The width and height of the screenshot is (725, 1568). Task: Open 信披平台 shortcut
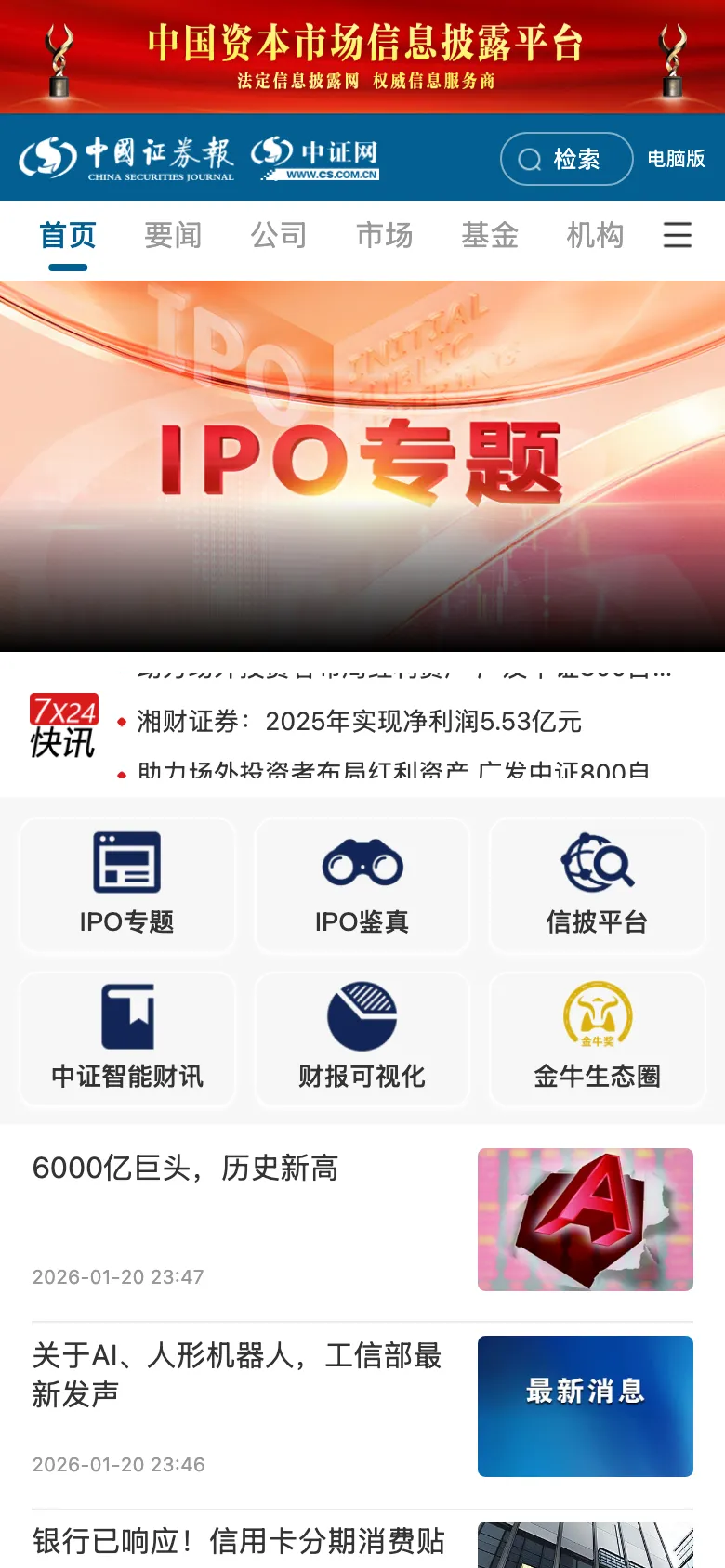pyautogui.click(x=597, y=885)
